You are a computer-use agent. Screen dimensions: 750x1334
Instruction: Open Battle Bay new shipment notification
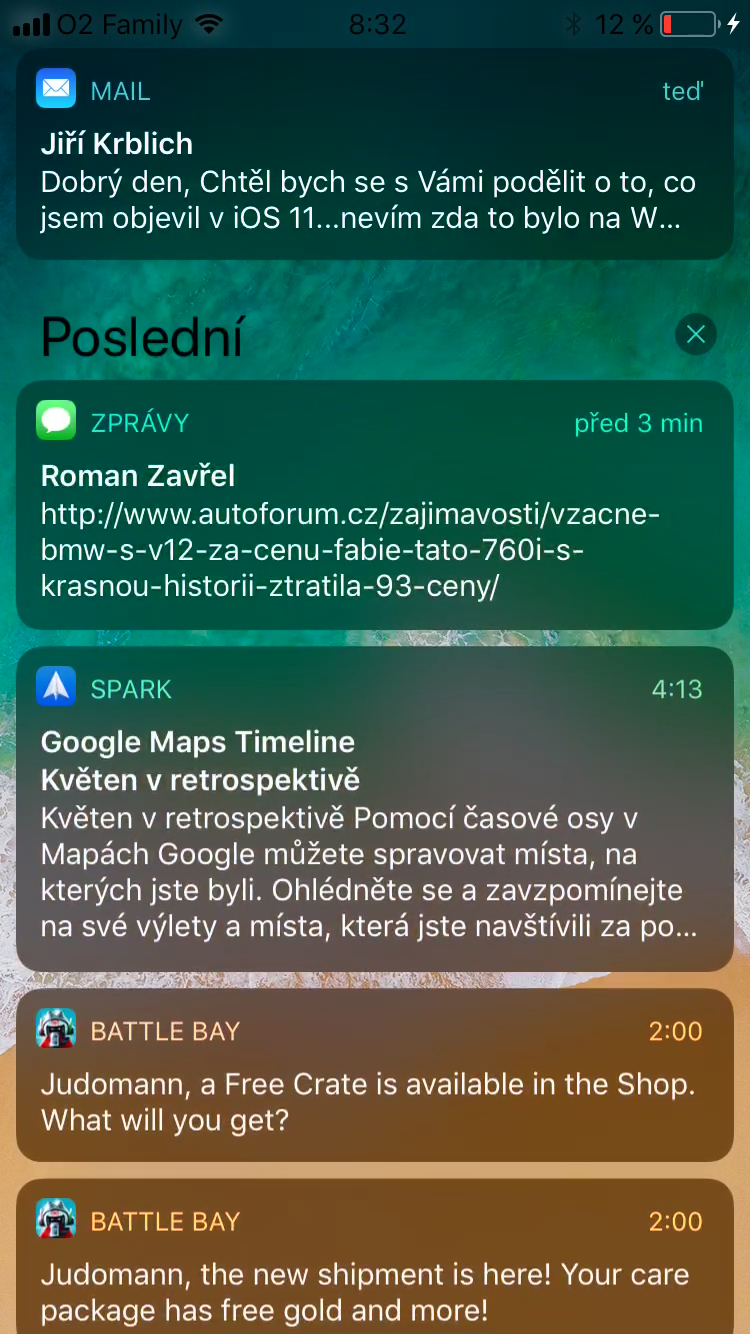[x=374, y=1262]
